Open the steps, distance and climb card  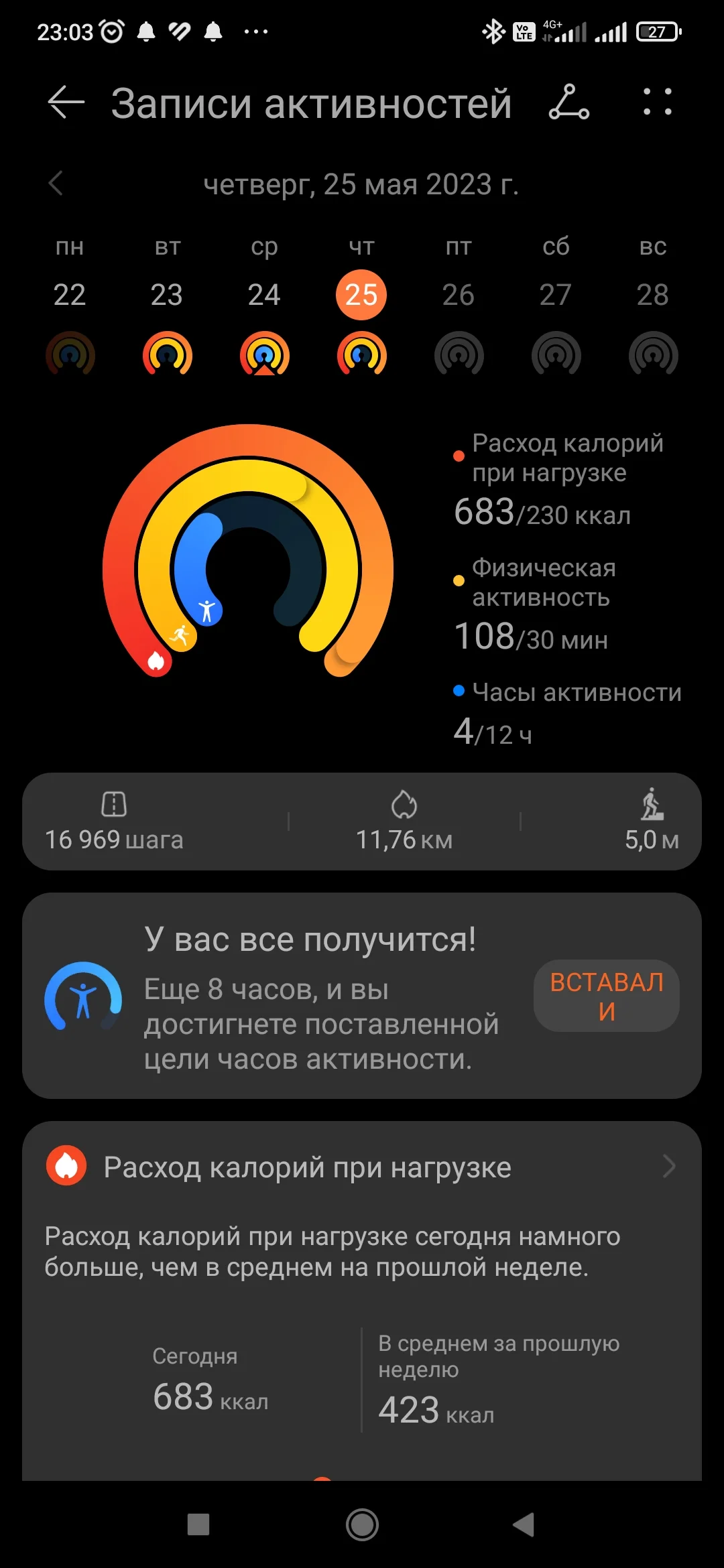(x=362, y=822)
